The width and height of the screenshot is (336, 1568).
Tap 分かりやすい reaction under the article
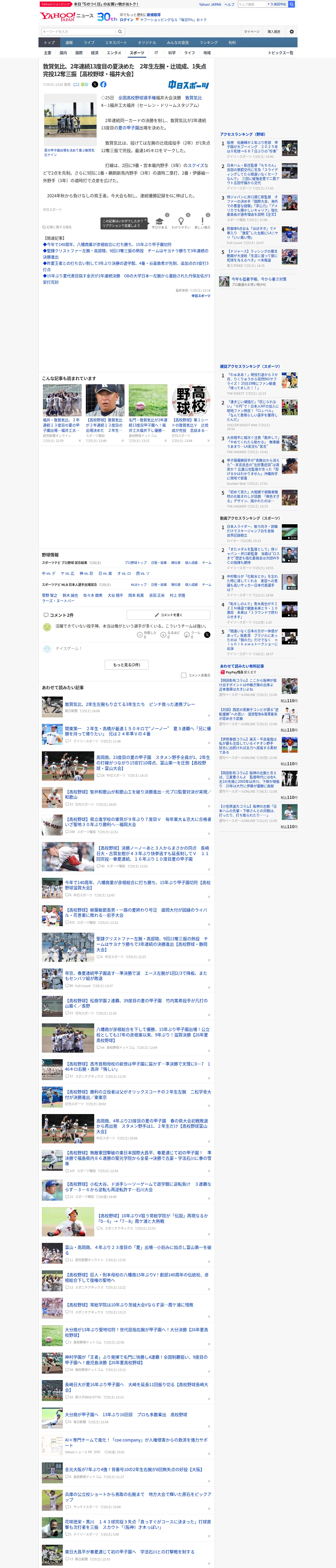[x=181, y=223]
